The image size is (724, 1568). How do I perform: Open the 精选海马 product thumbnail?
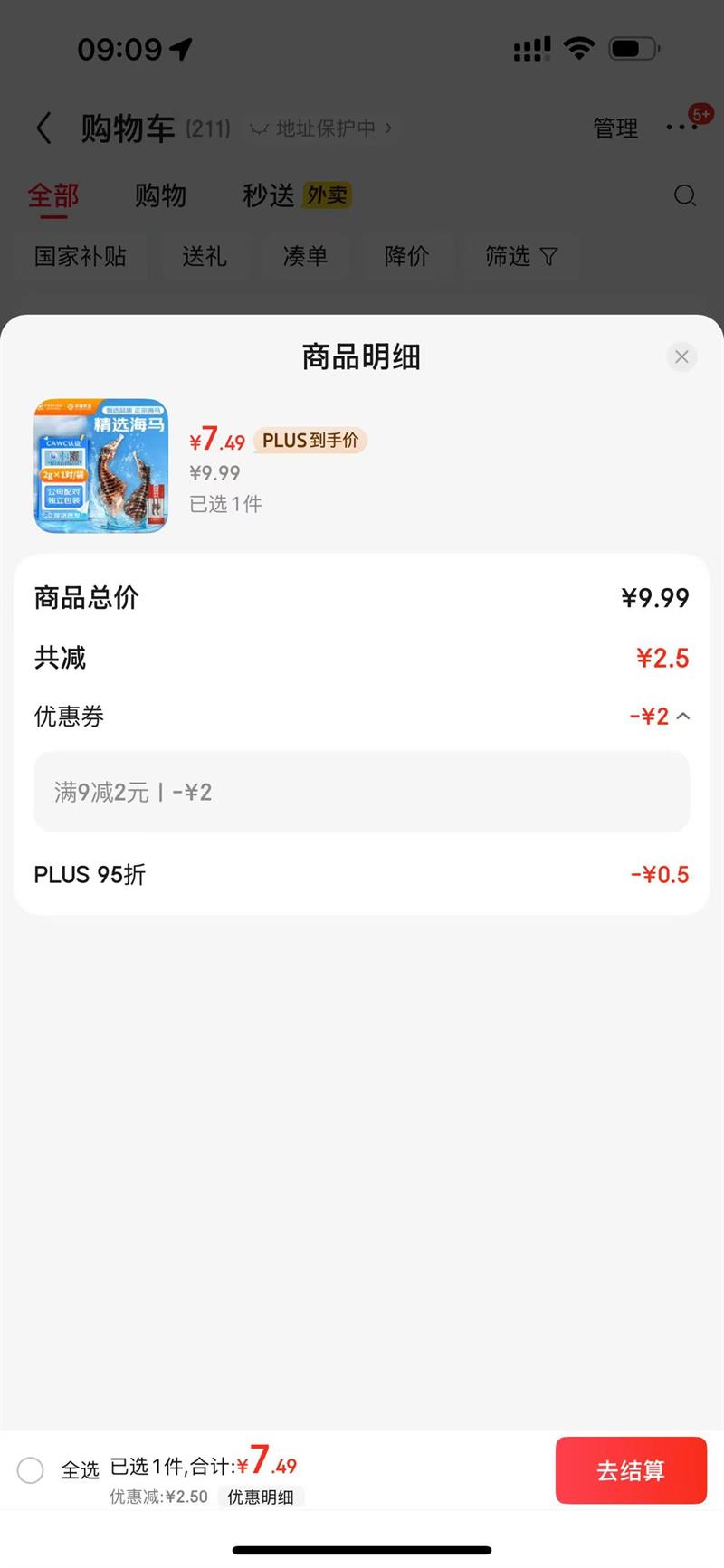click(x=101, y=466)
